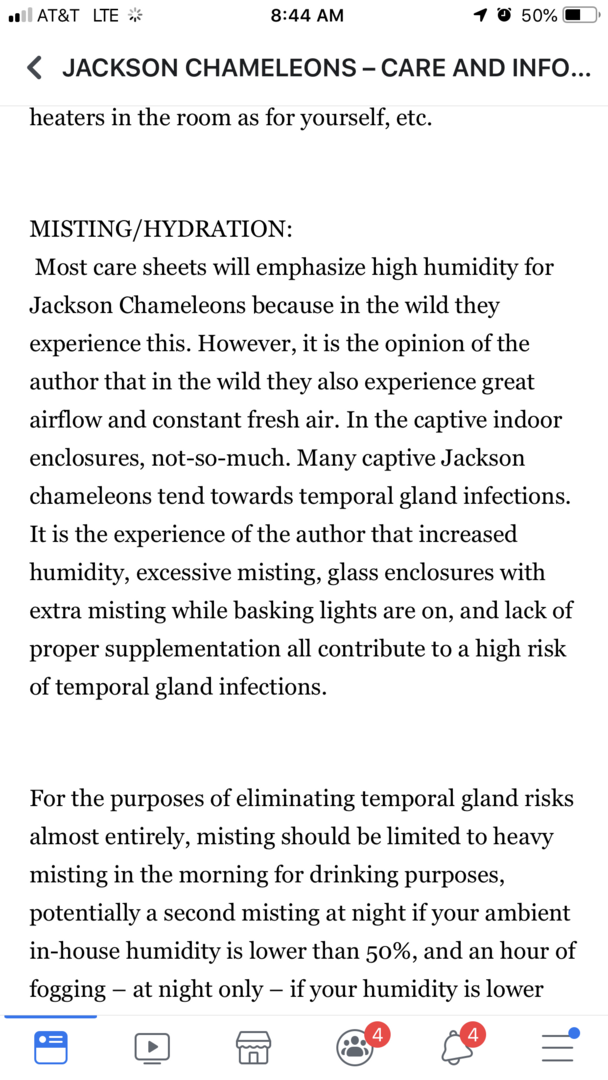Go to the Groups tab

coord(355,1046)
